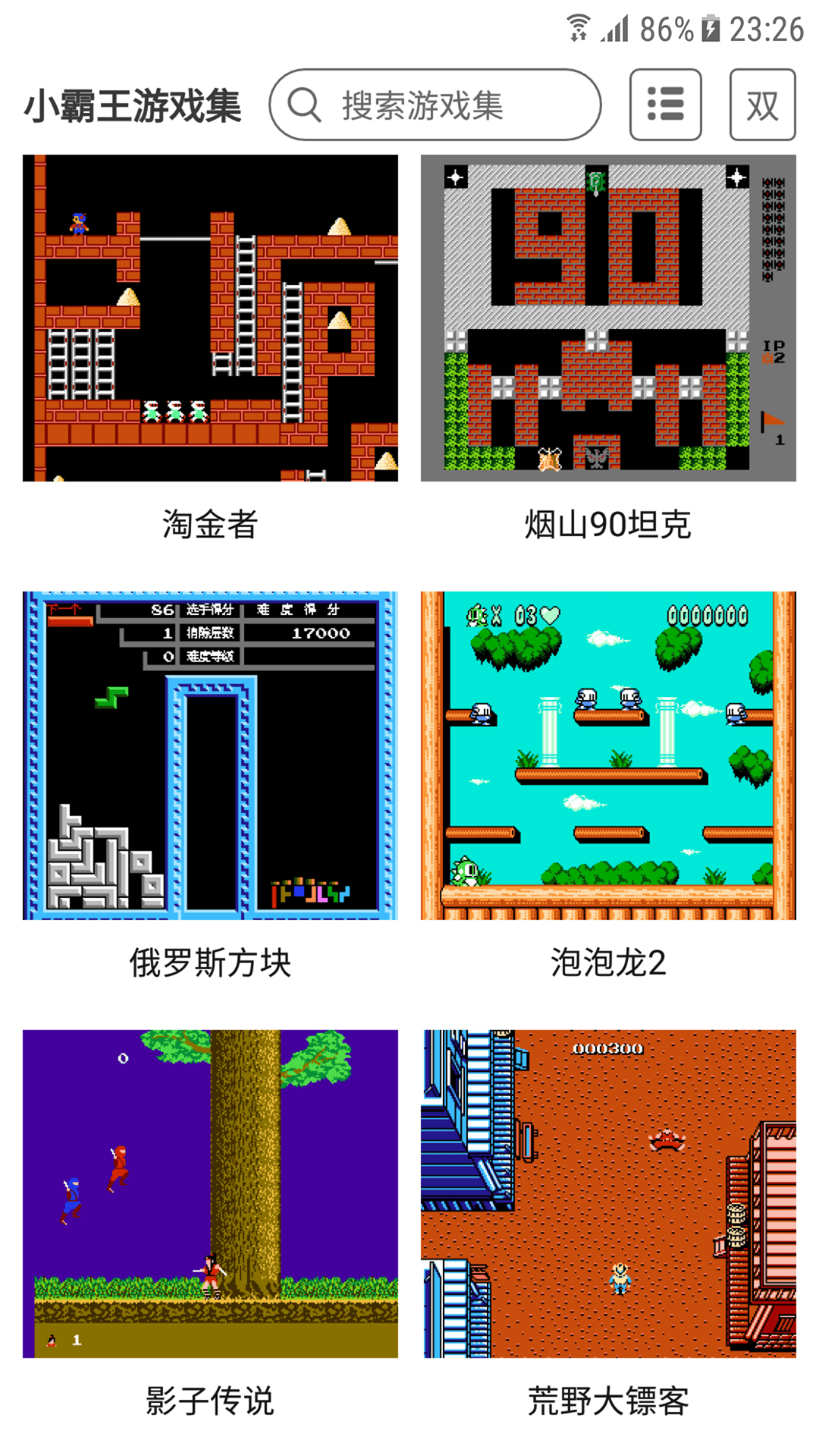Image resolution: width=819 pixels, height=1456 pixels.
Task: Select the 淘金者 game thumbnail
Action: click(x=210, y=318)
